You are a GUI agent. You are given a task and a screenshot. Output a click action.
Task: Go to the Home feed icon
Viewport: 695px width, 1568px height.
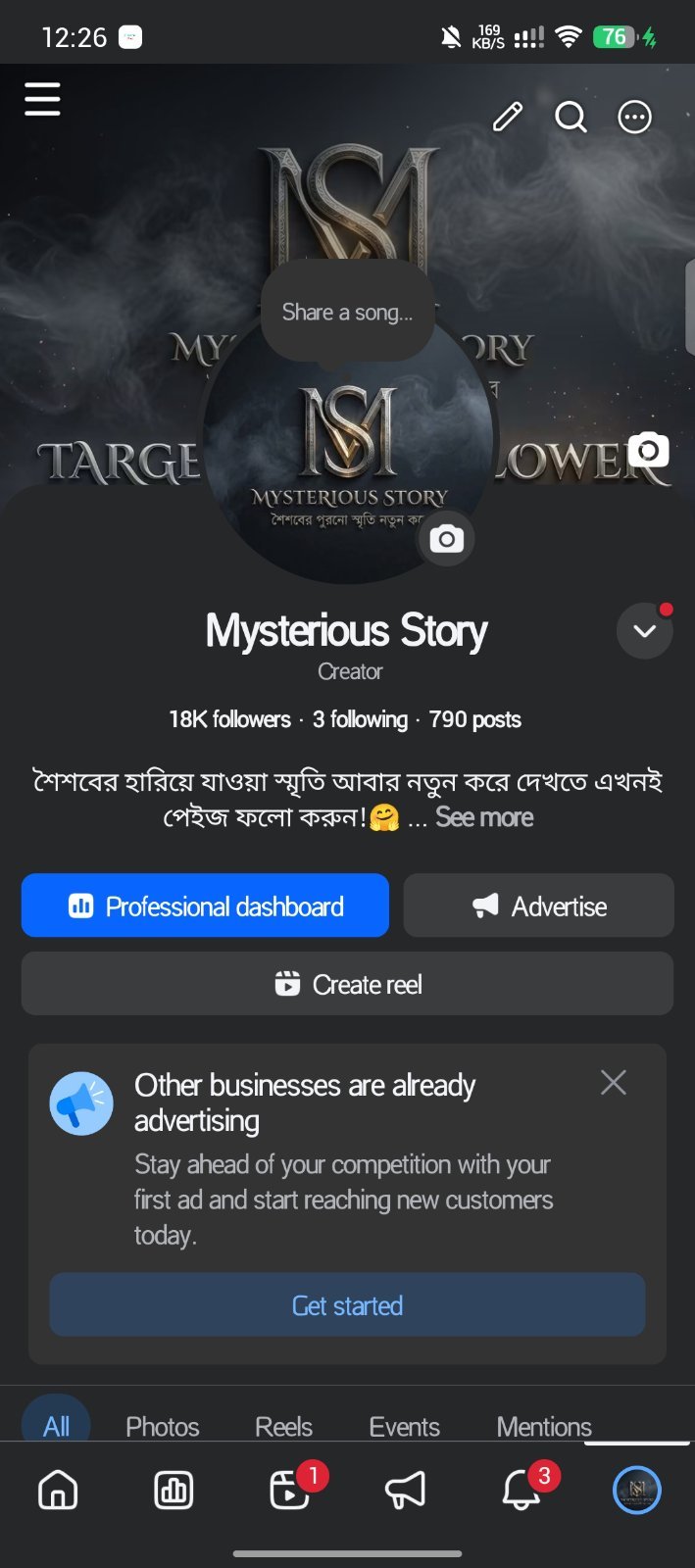click(x=58, y=1491)
